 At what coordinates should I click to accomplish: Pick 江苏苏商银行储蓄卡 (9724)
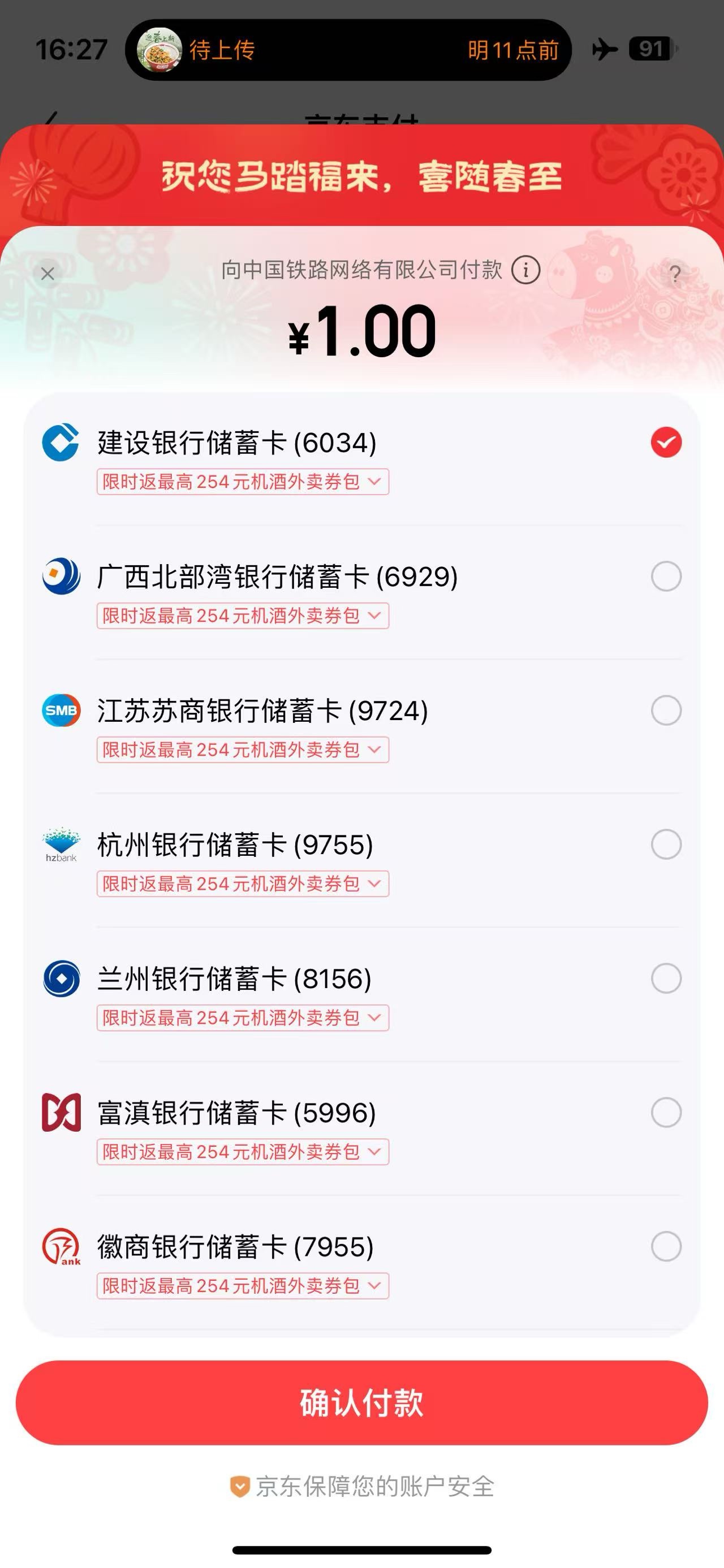(x=666, y=711)
